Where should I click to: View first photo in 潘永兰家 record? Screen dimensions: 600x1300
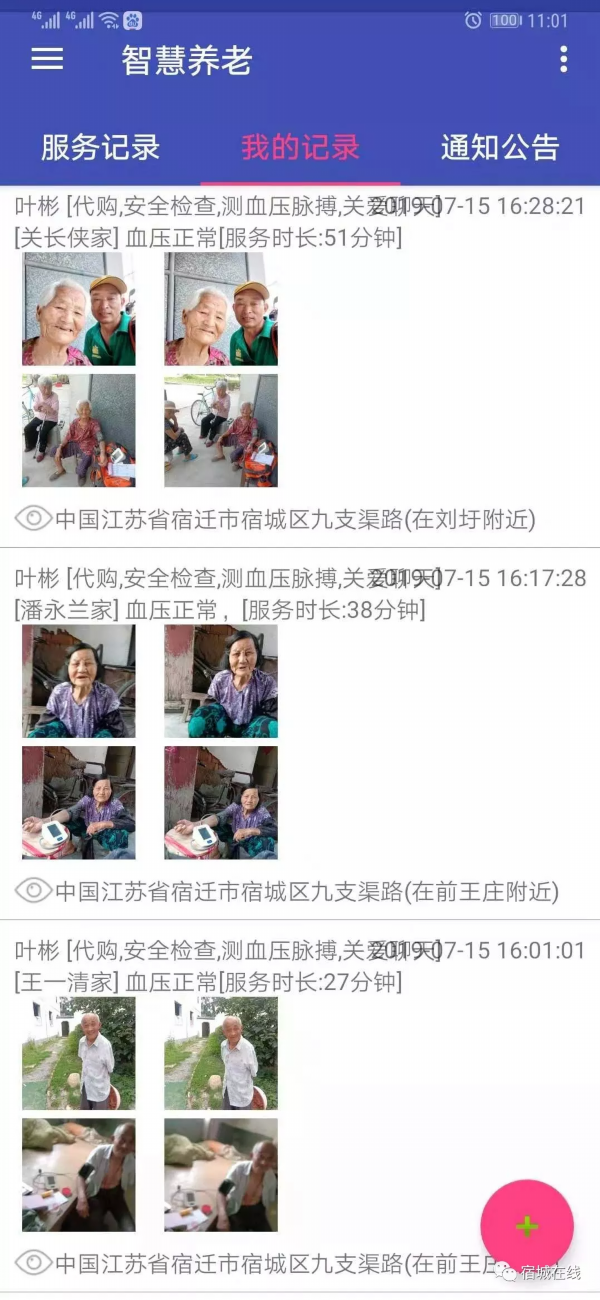point(79,681)
